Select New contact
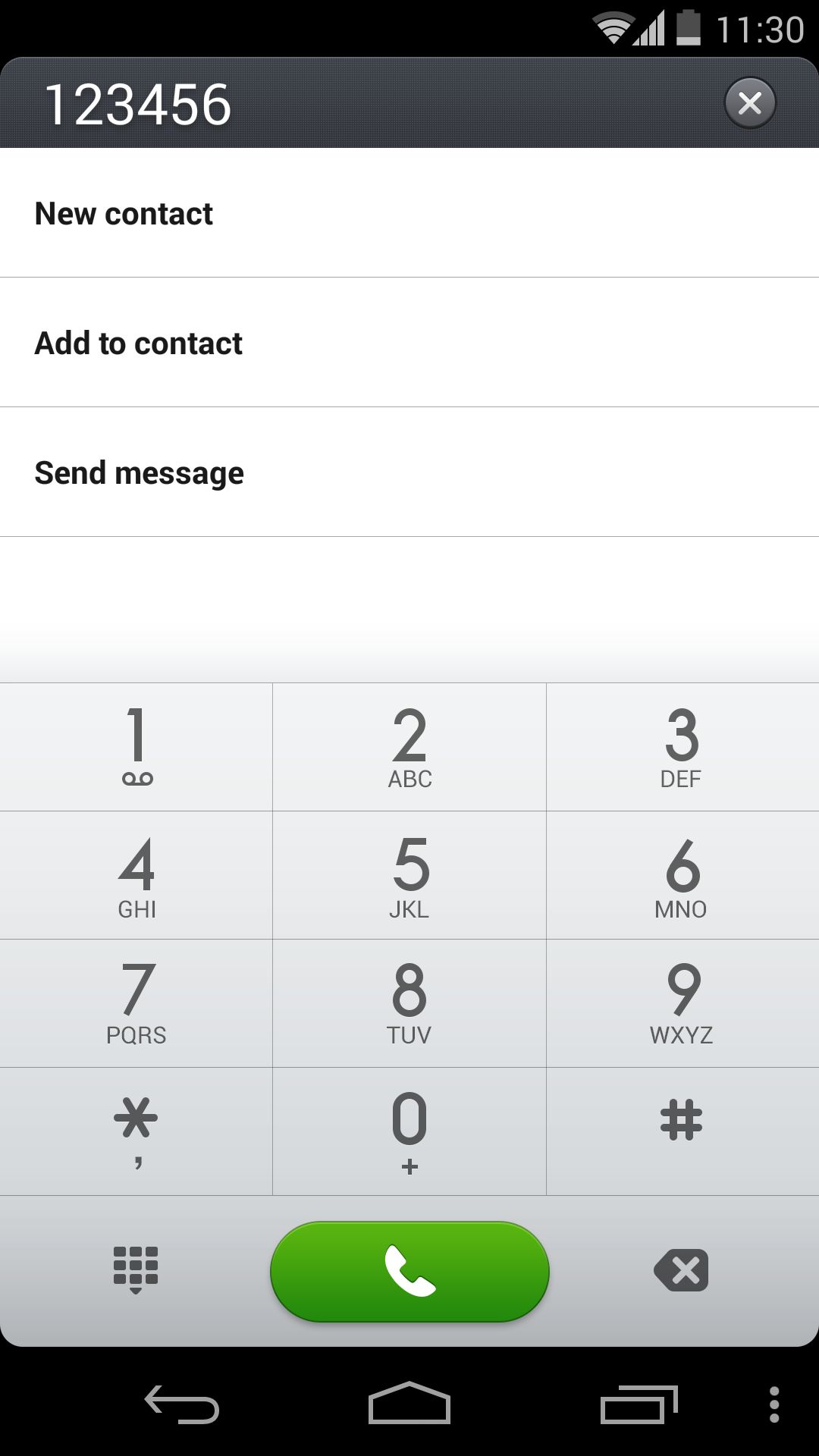Viewport: 819px width, 1456px height. click(409, 213)
